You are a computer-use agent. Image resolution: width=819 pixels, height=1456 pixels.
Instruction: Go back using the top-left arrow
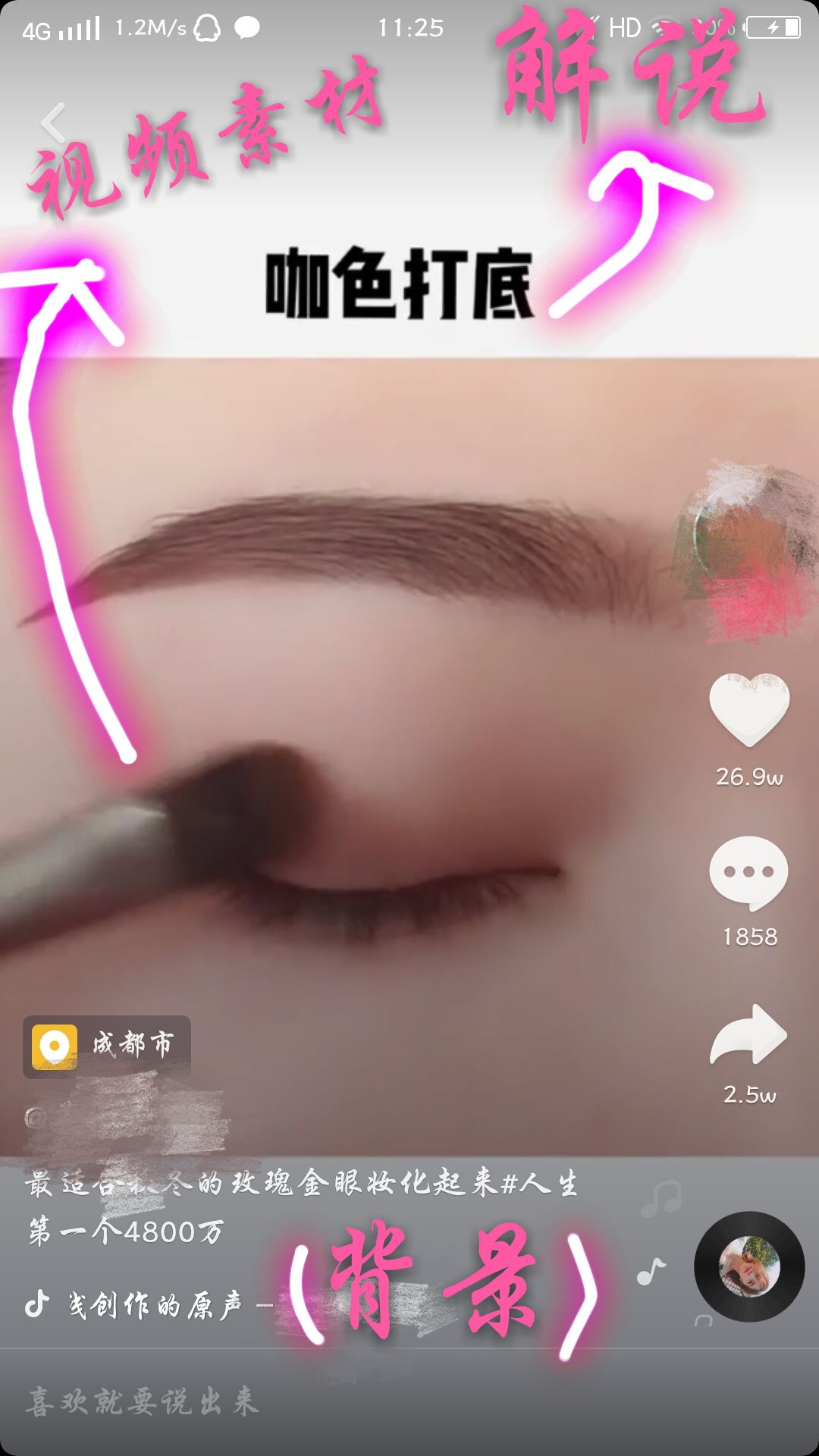(53, 123)
